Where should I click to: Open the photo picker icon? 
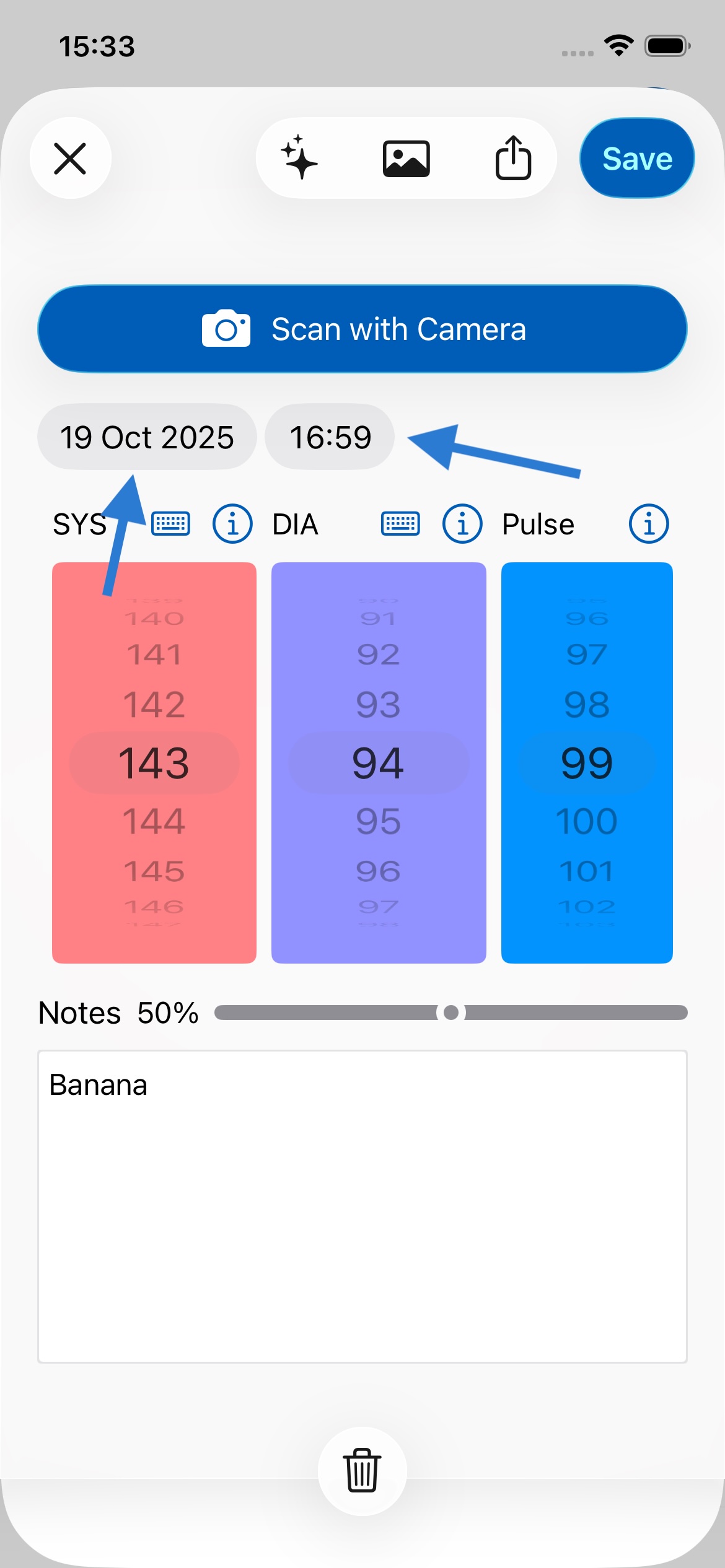tap(406, 159)
